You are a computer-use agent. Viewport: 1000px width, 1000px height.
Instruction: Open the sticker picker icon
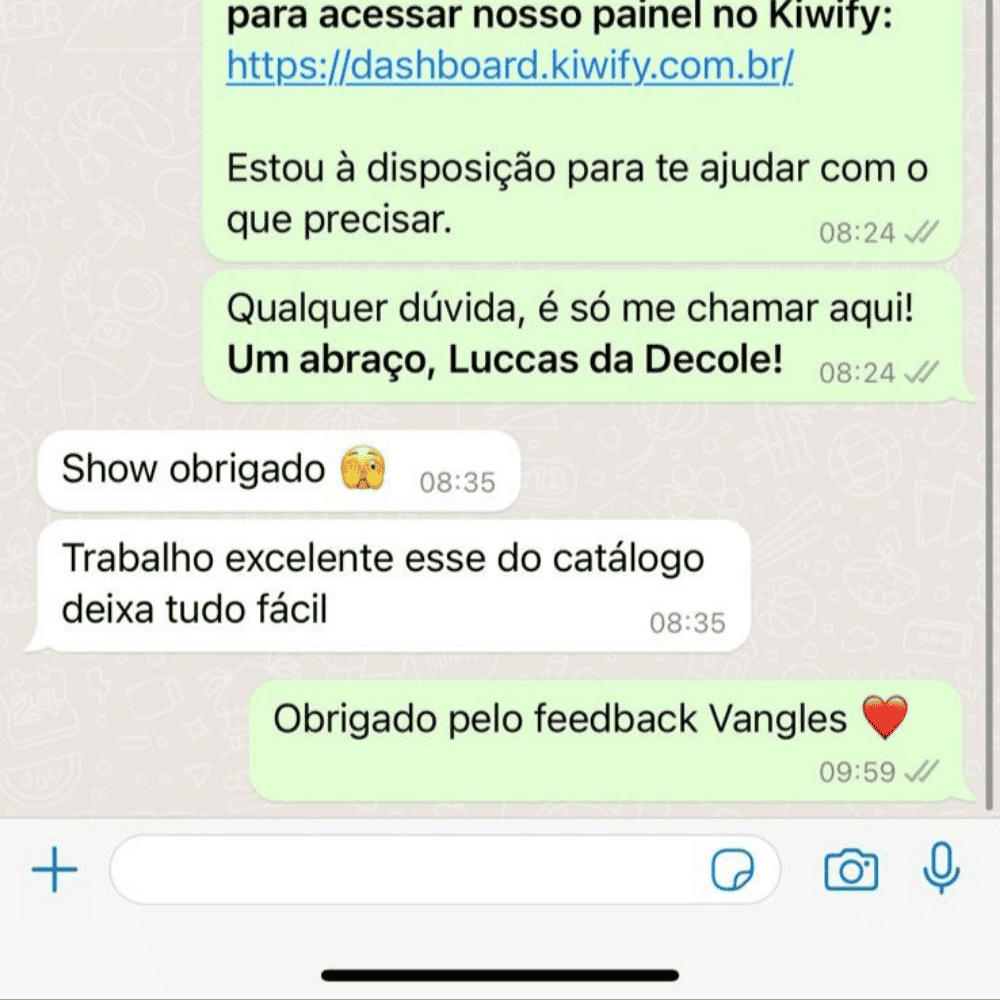tap(733, 871)
